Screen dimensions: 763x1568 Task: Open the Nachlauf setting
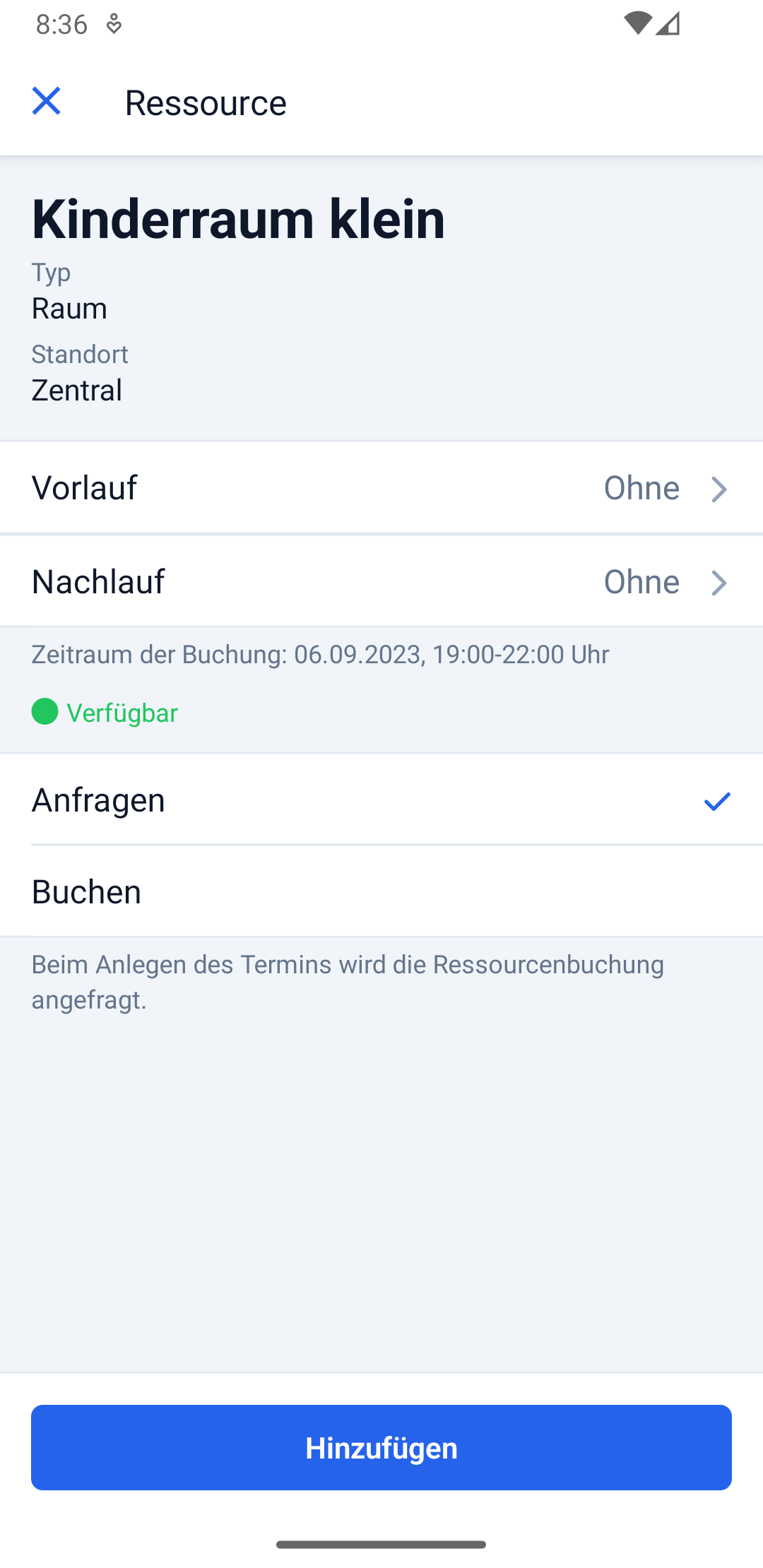point(381,581)
